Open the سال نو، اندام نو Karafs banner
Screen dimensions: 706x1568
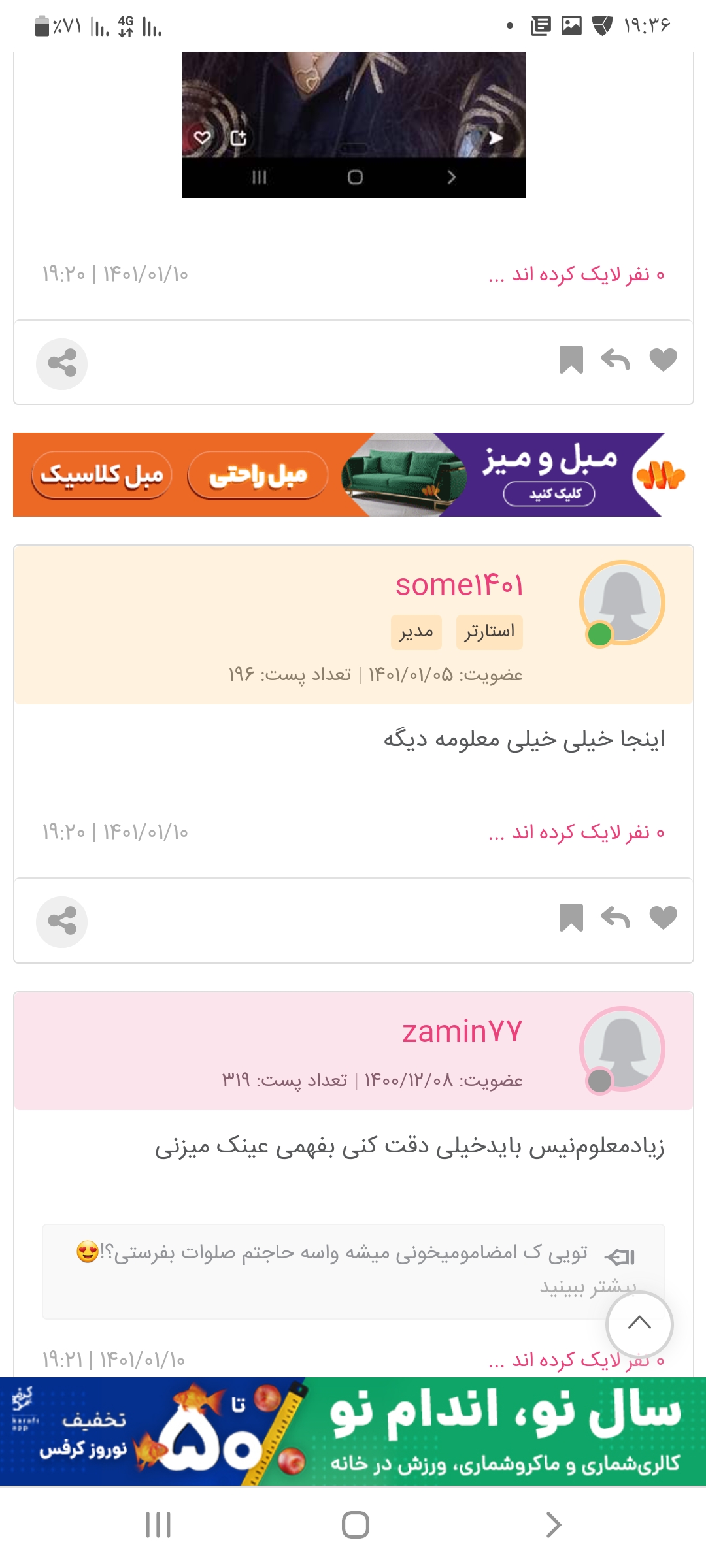[353, 1431]
